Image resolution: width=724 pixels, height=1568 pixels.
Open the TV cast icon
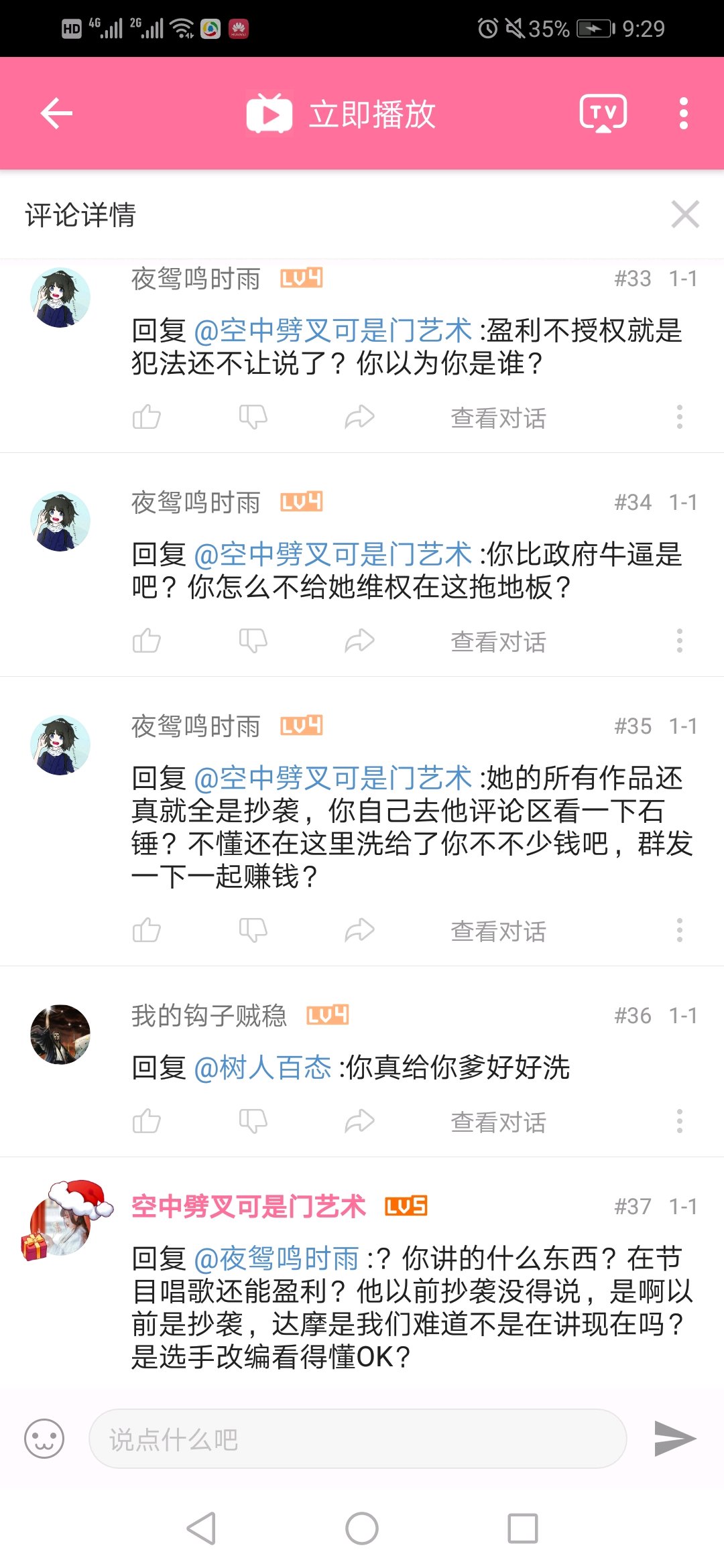603,113
